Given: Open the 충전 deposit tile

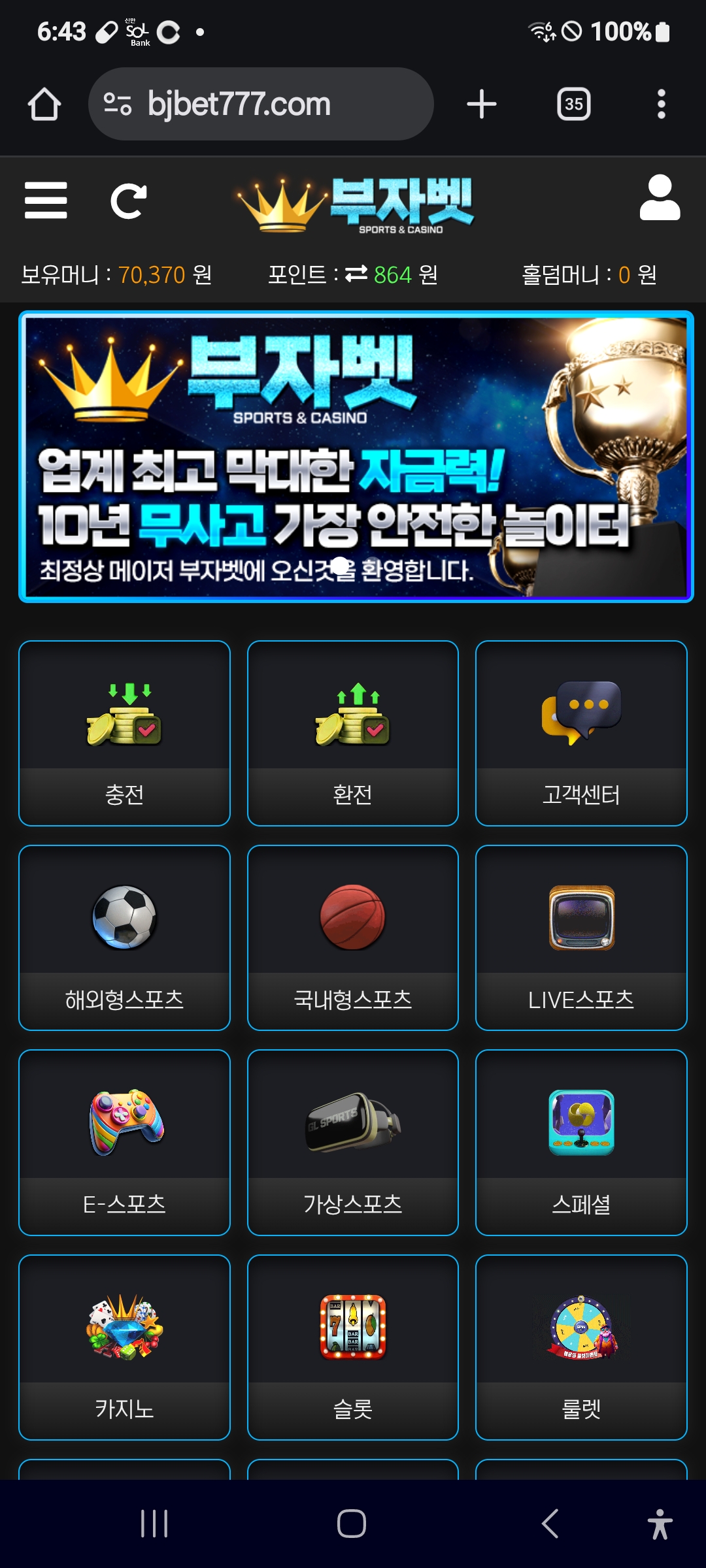Looking at the screenshot, I should (124, 733).
